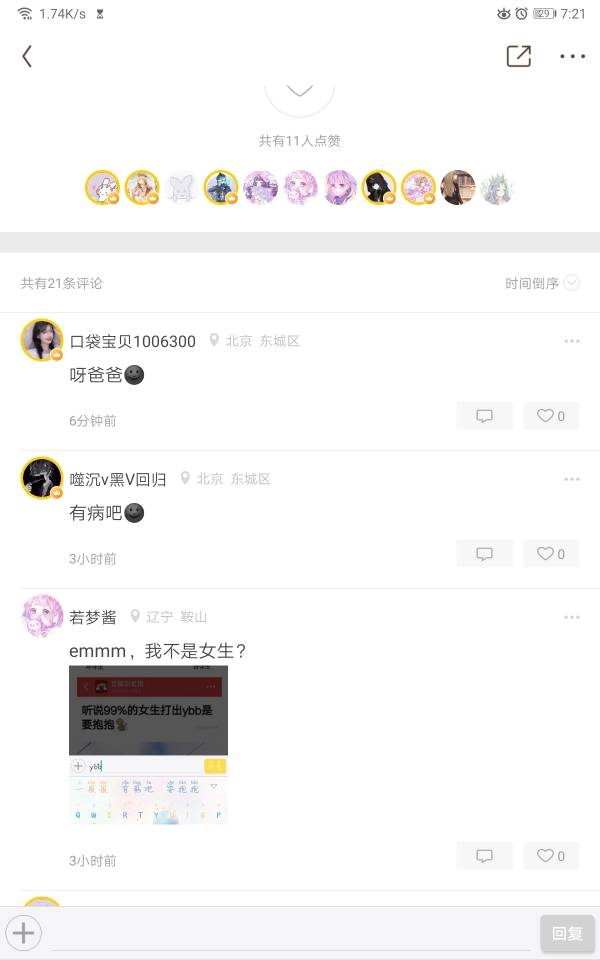
Task: Go back using the top-left arrow
Action: 27,56
